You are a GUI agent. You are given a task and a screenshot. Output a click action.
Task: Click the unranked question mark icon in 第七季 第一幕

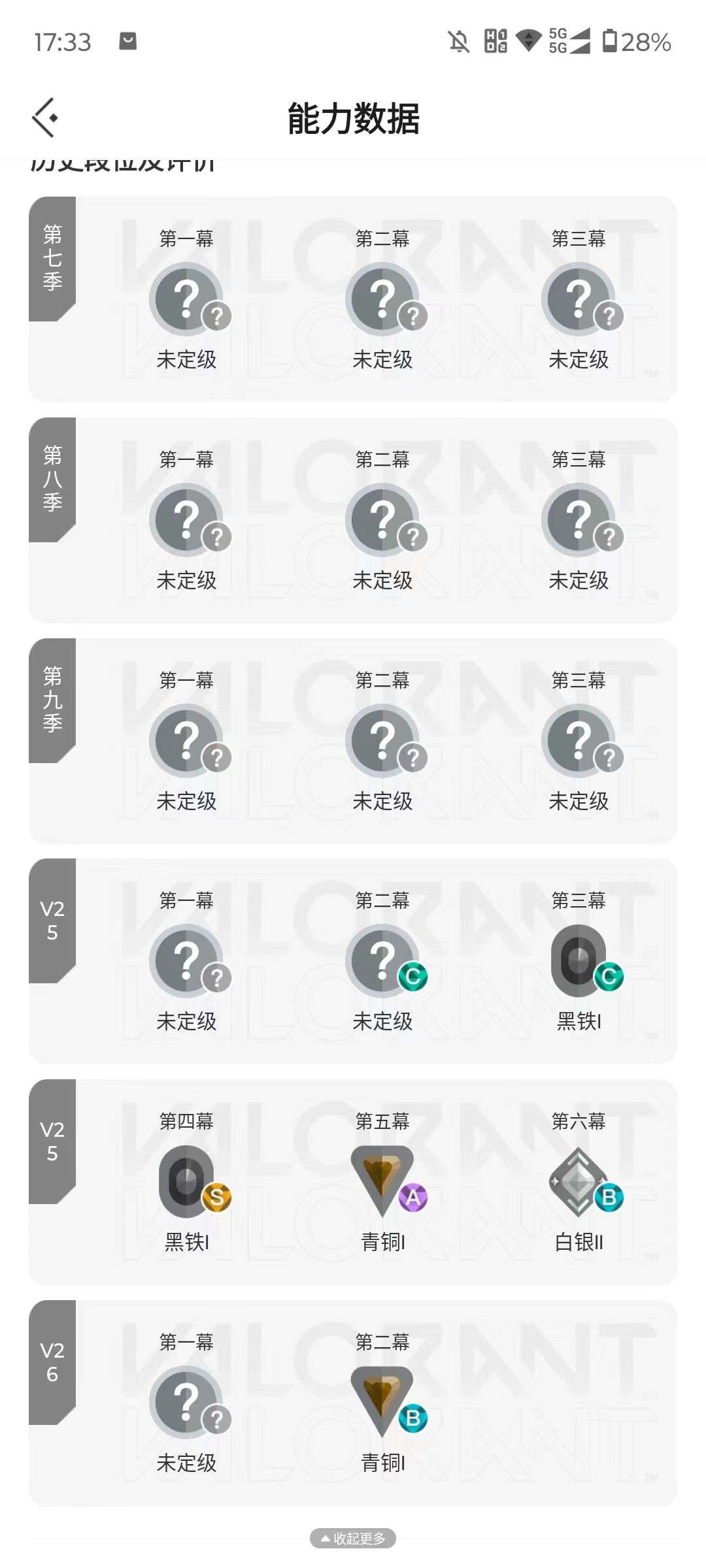tap(187, 296)
